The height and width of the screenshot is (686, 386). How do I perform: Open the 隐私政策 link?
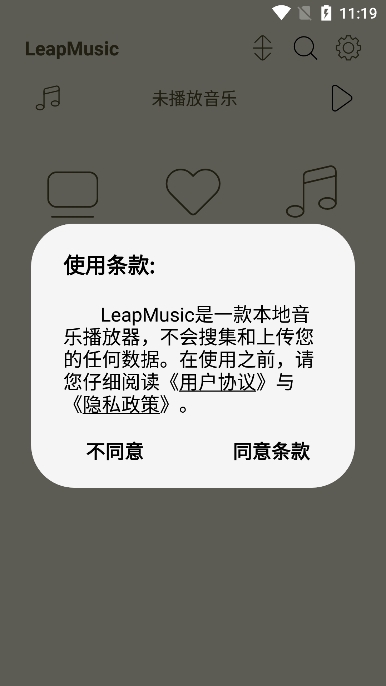pyautogui.click(x=122, y=405)
